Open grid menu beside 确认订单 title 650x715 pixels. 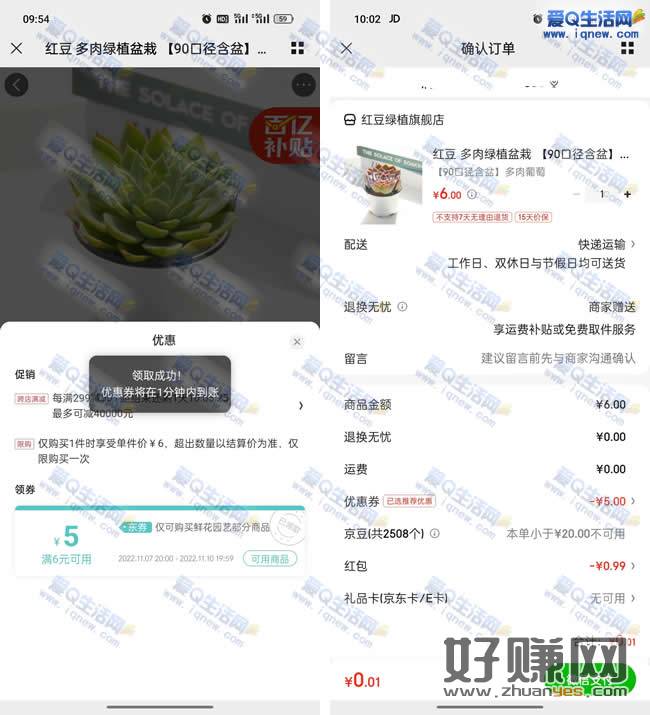coord(627,48)
